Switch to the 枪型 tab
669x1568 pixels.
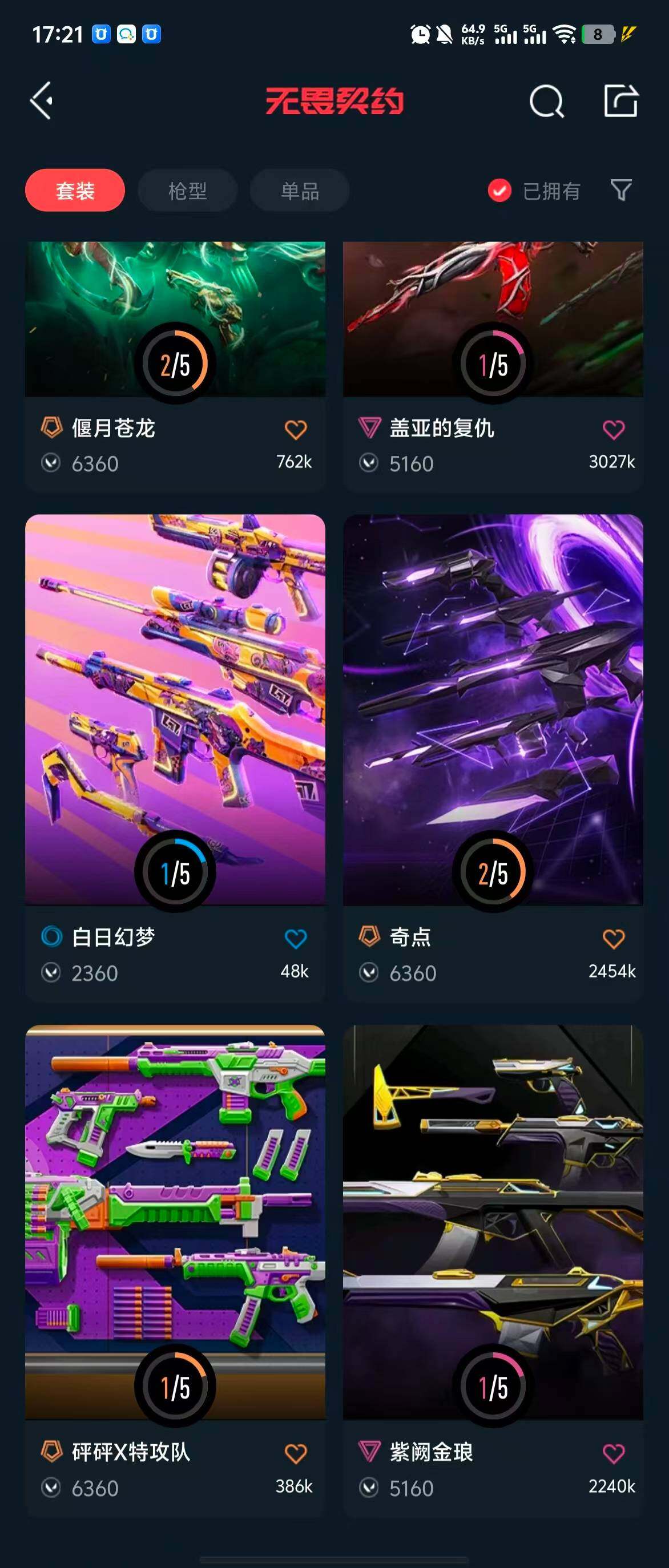(x=187, y=191)
